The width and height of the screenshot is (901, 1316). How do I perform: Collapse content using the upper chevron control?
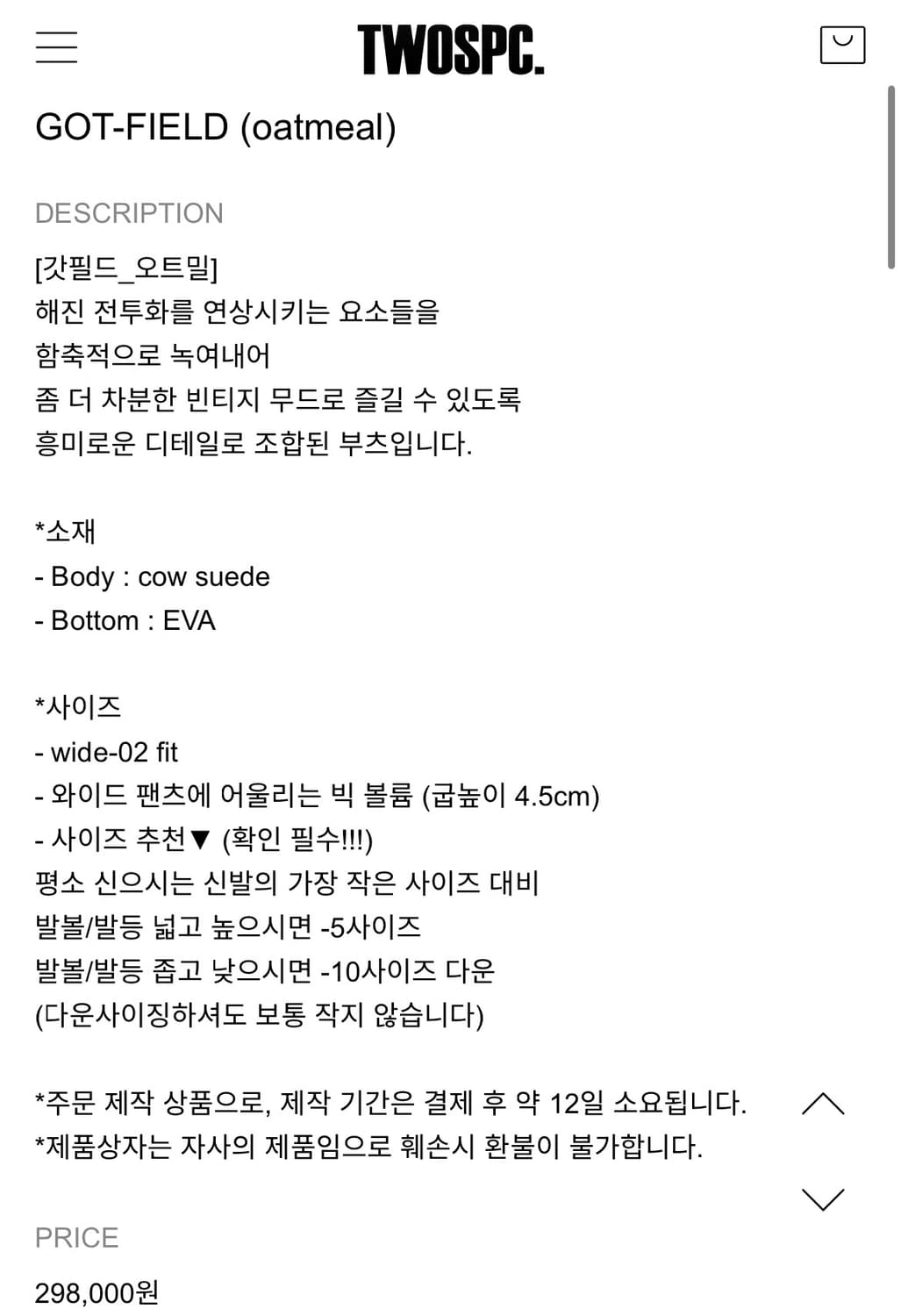(821, 1104)
